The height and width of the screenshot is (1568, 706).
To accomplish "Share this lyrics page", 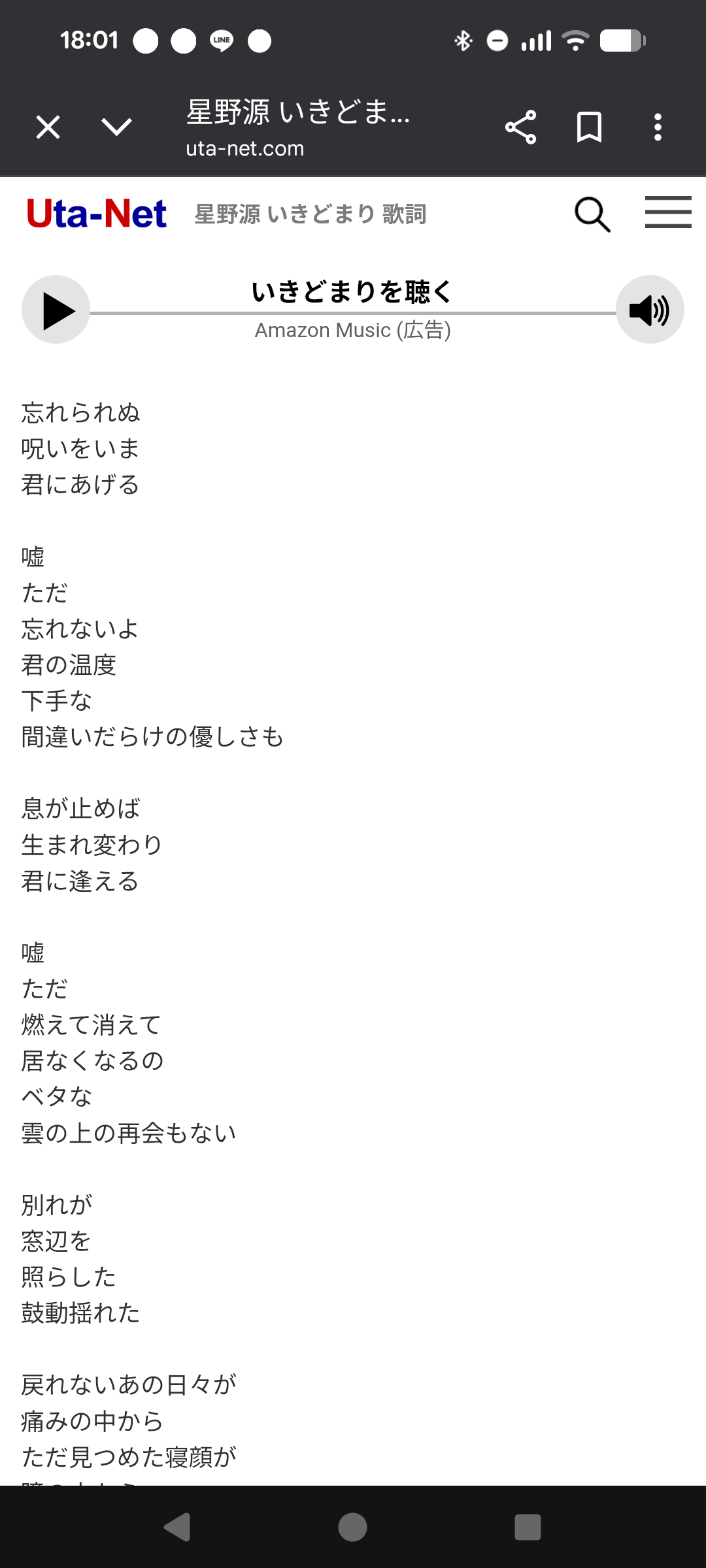I will [x=520, y=127].
